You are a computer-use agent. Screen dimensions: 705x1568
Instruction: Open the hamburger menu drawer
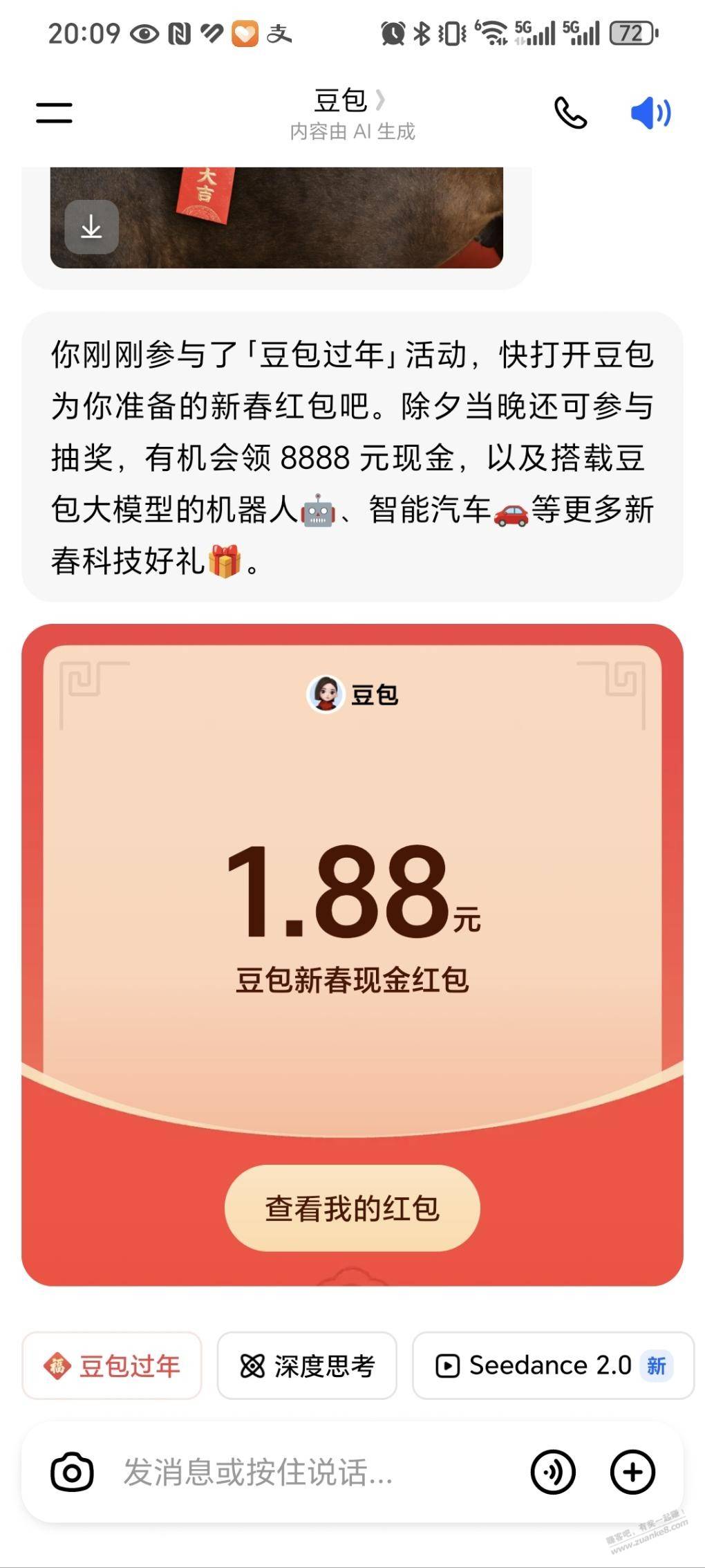pyautogui.click(x=54, y=113)
